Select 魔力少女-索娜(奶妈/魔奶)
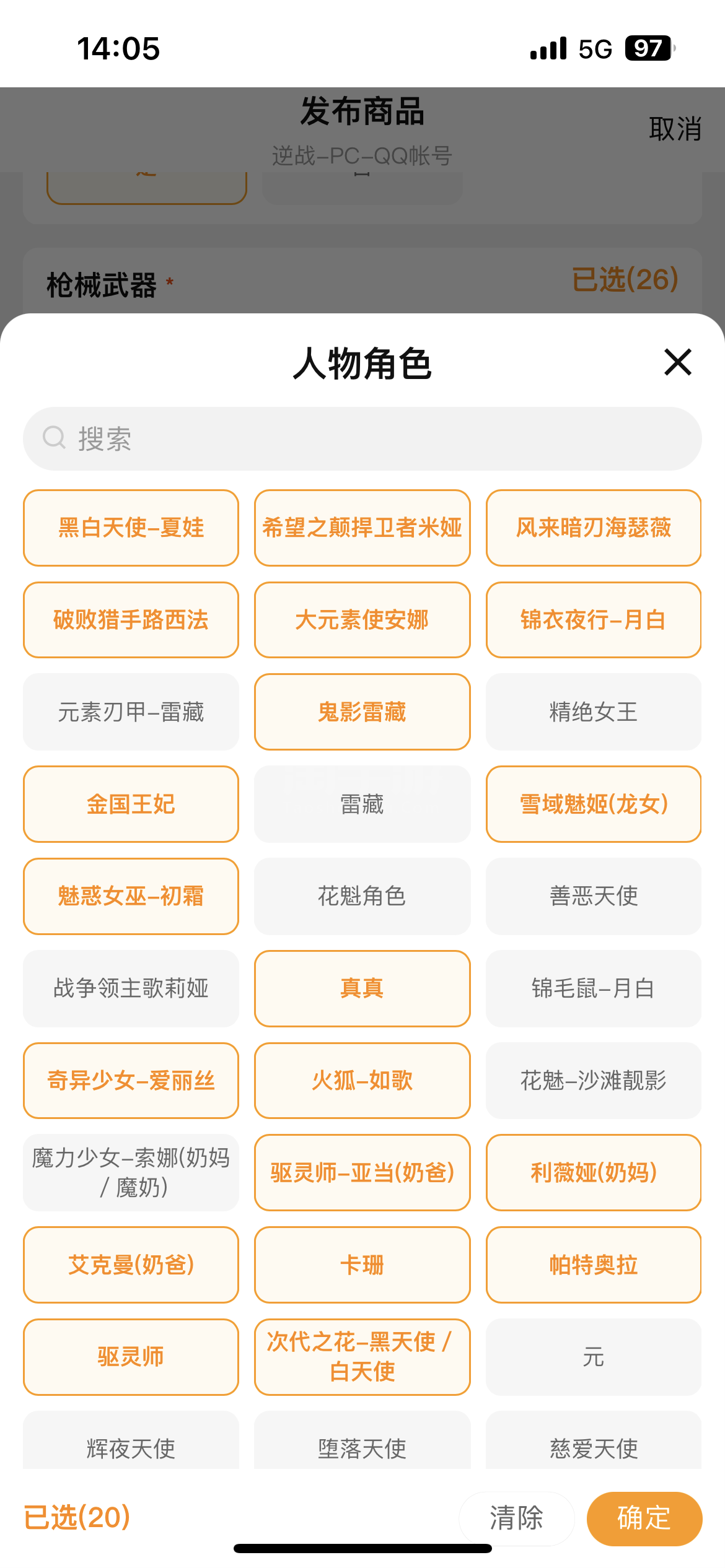 (131, 1172)
